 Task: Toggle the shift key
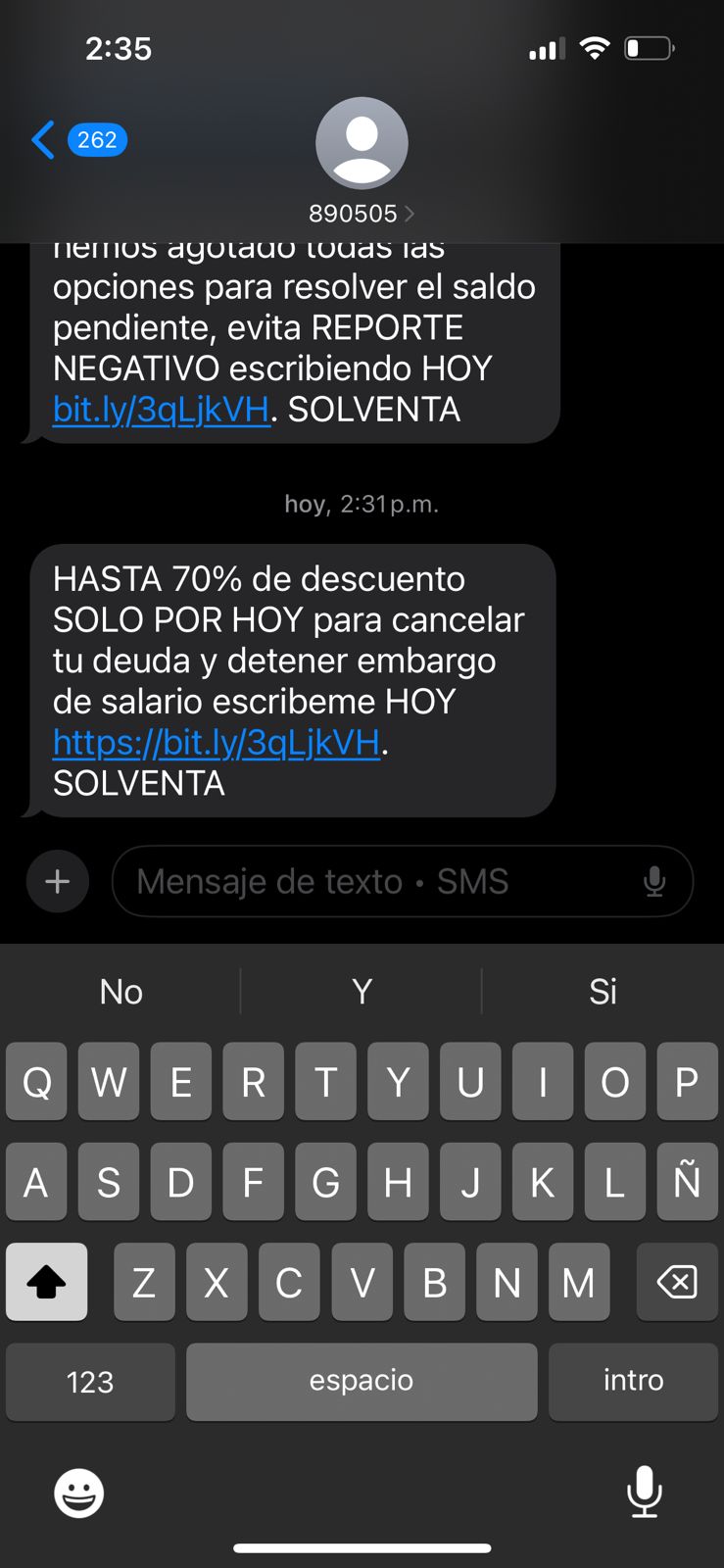[46, 1282]
